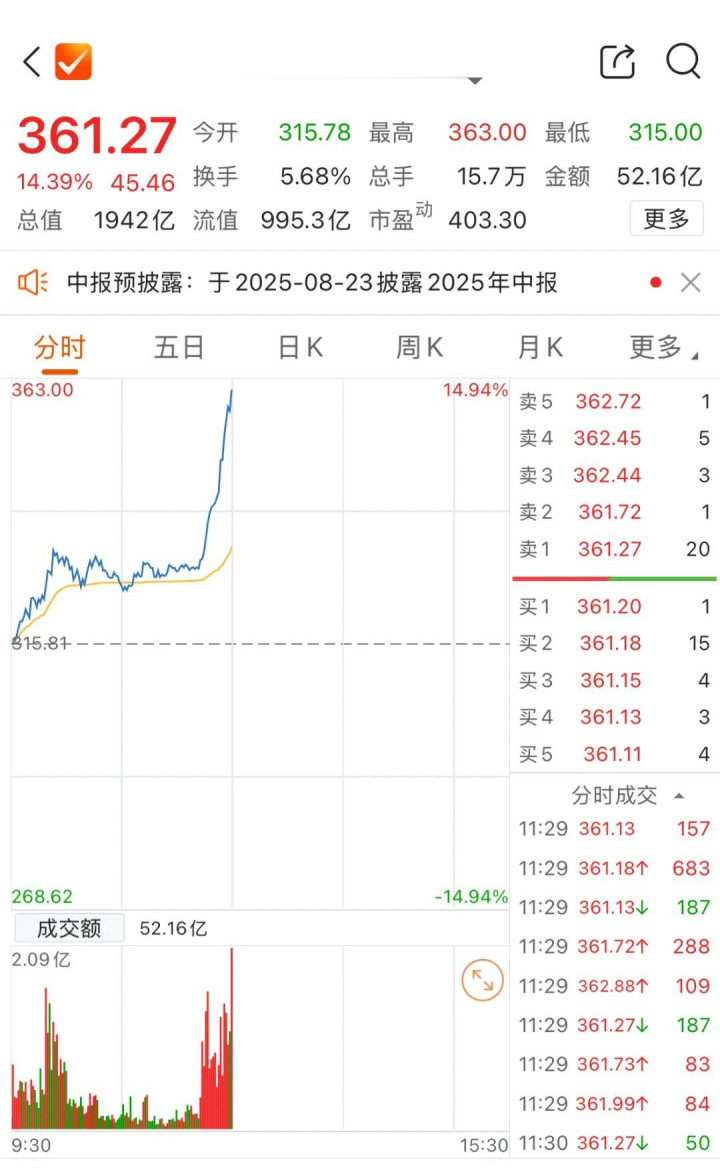This screenshot has height=1170, width=720.
Task: Share this stock page
Action: click(618, 61)
